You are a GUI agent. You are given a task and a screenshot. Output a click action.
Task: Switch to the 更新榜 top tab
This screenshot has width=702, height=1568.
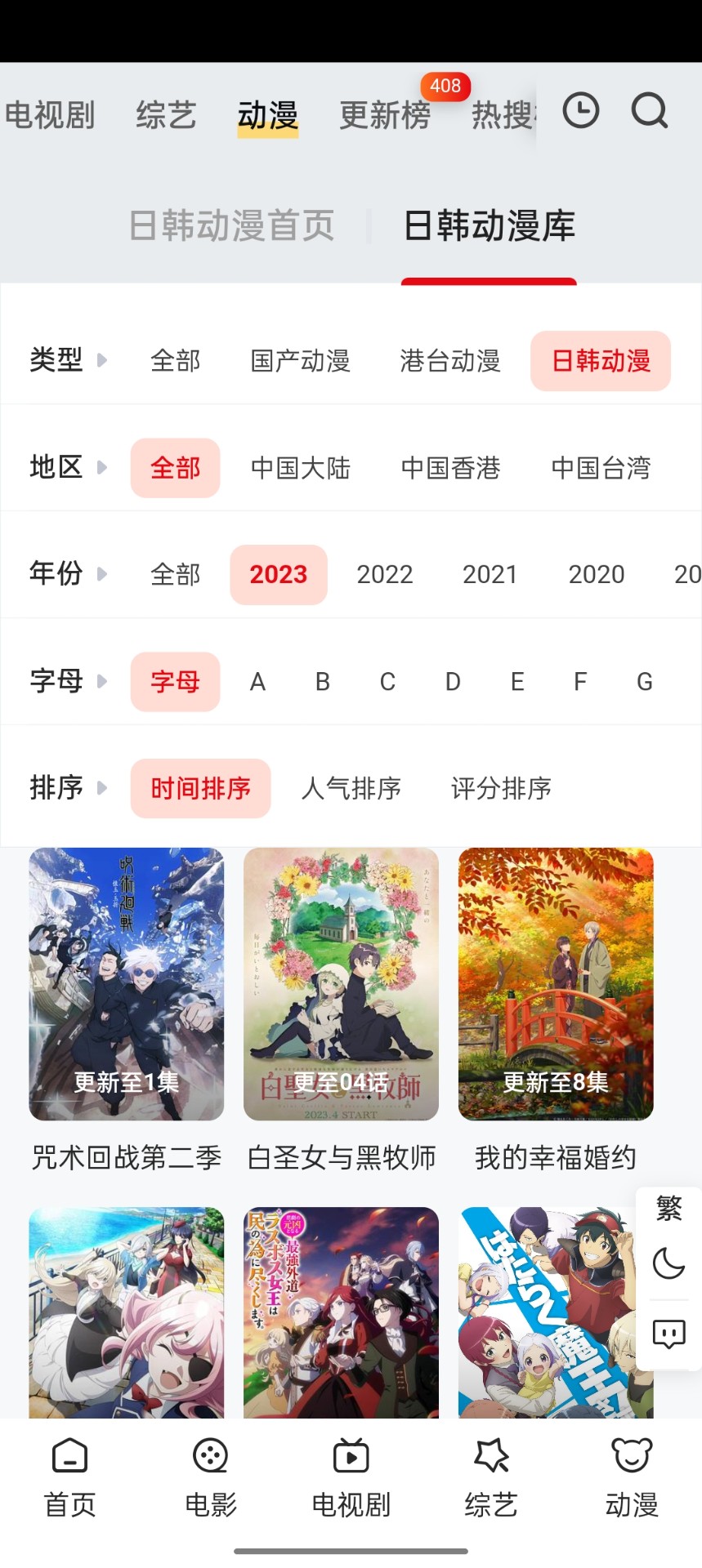click(x=385, y=115)
